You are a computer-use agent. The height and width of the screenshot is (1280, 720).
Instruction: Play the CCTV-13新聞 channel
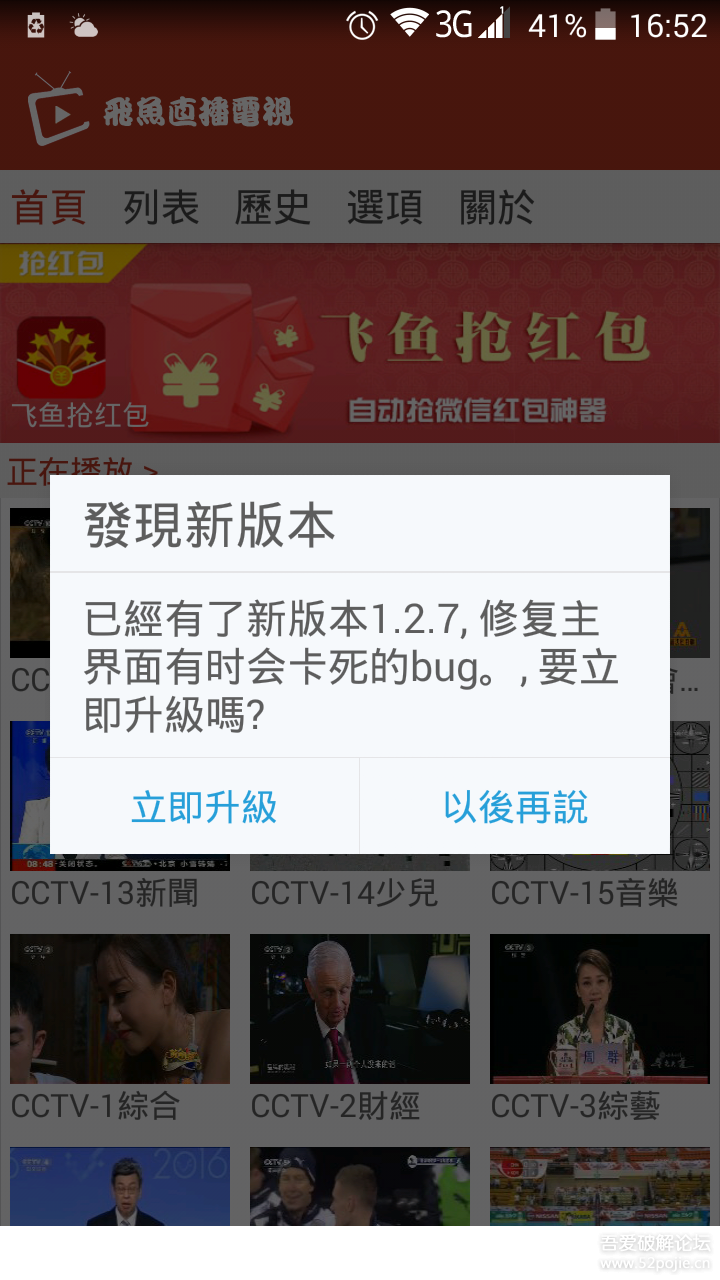pos(120,815)
